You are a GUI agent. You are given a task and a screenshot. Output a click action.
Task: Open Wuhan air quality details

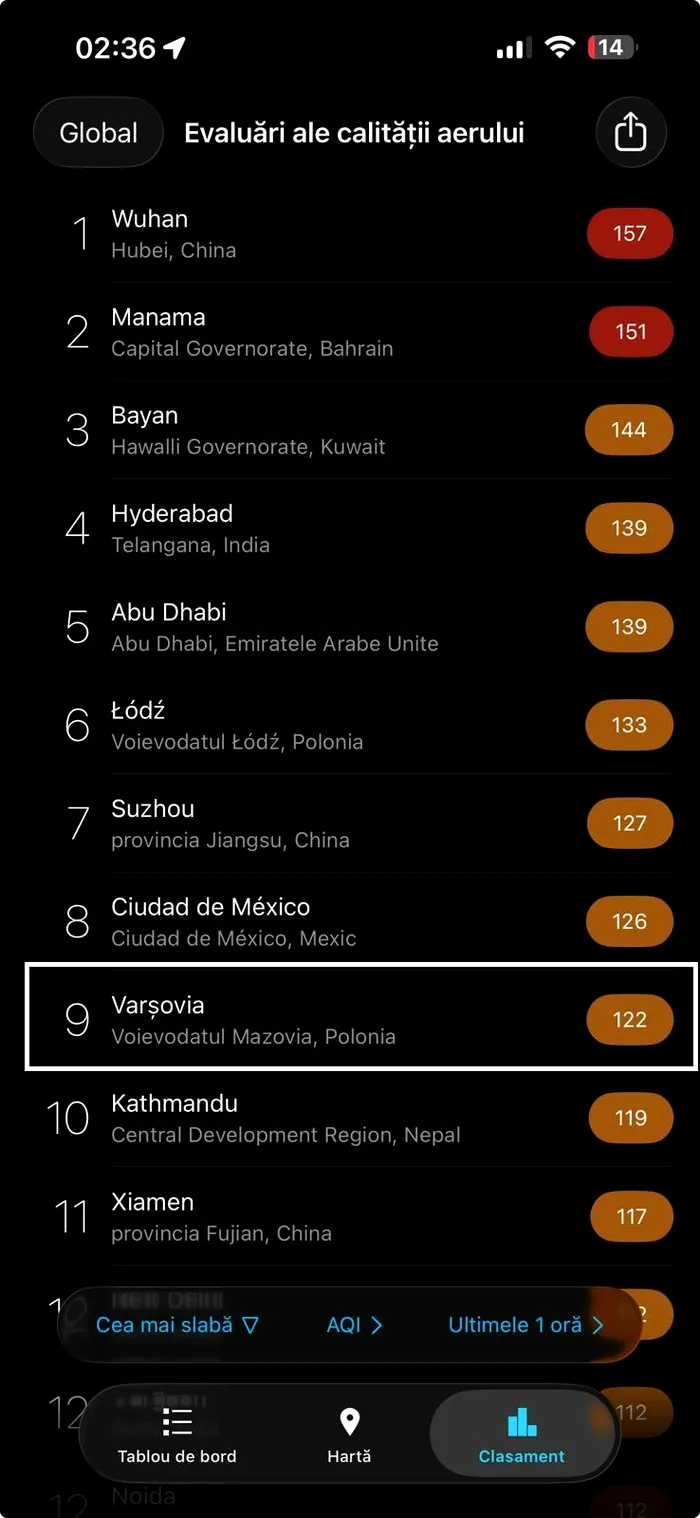[350, 234]
